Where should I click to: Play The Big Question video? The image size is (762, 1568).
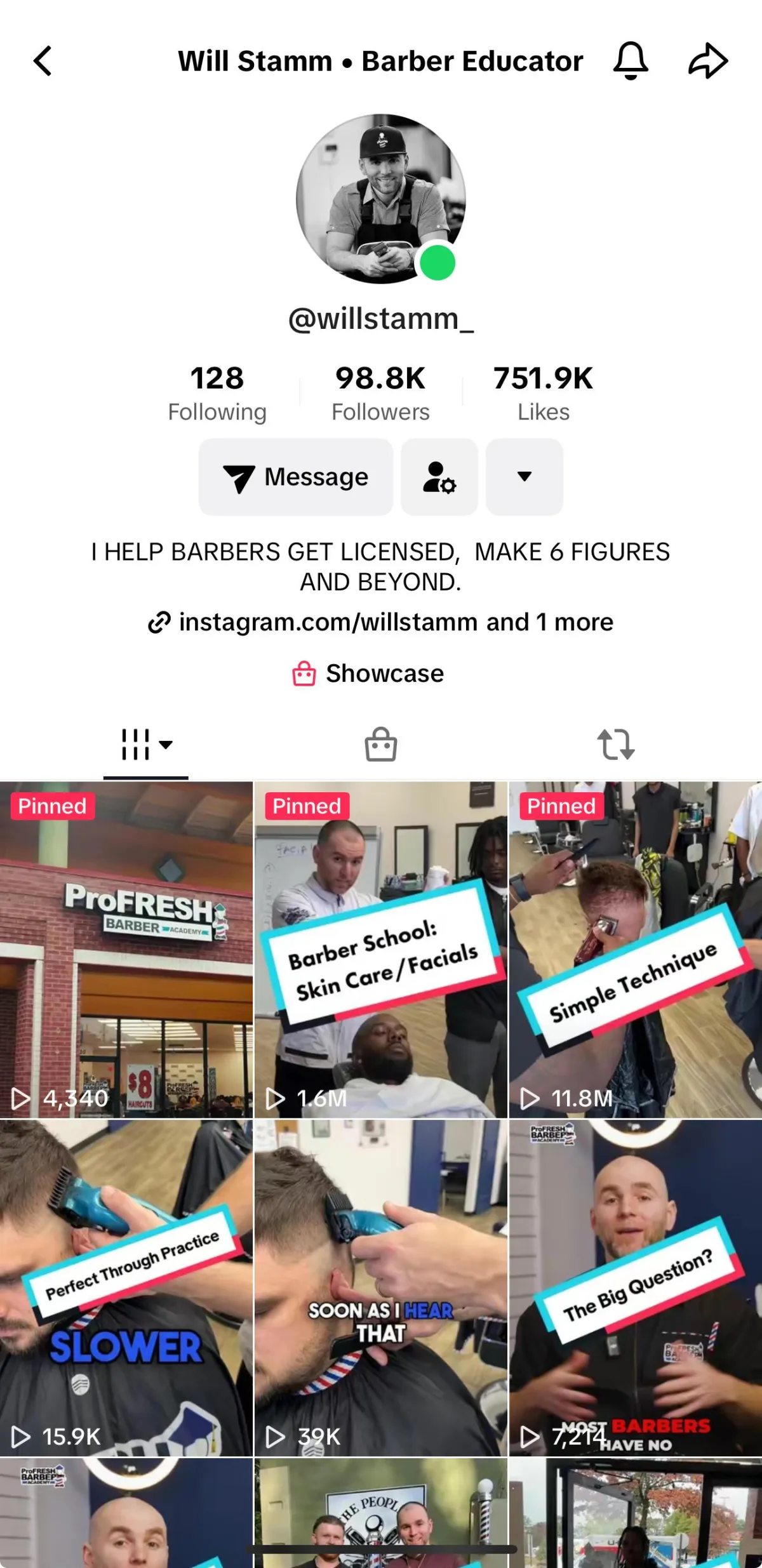(x=635, y=1287)
